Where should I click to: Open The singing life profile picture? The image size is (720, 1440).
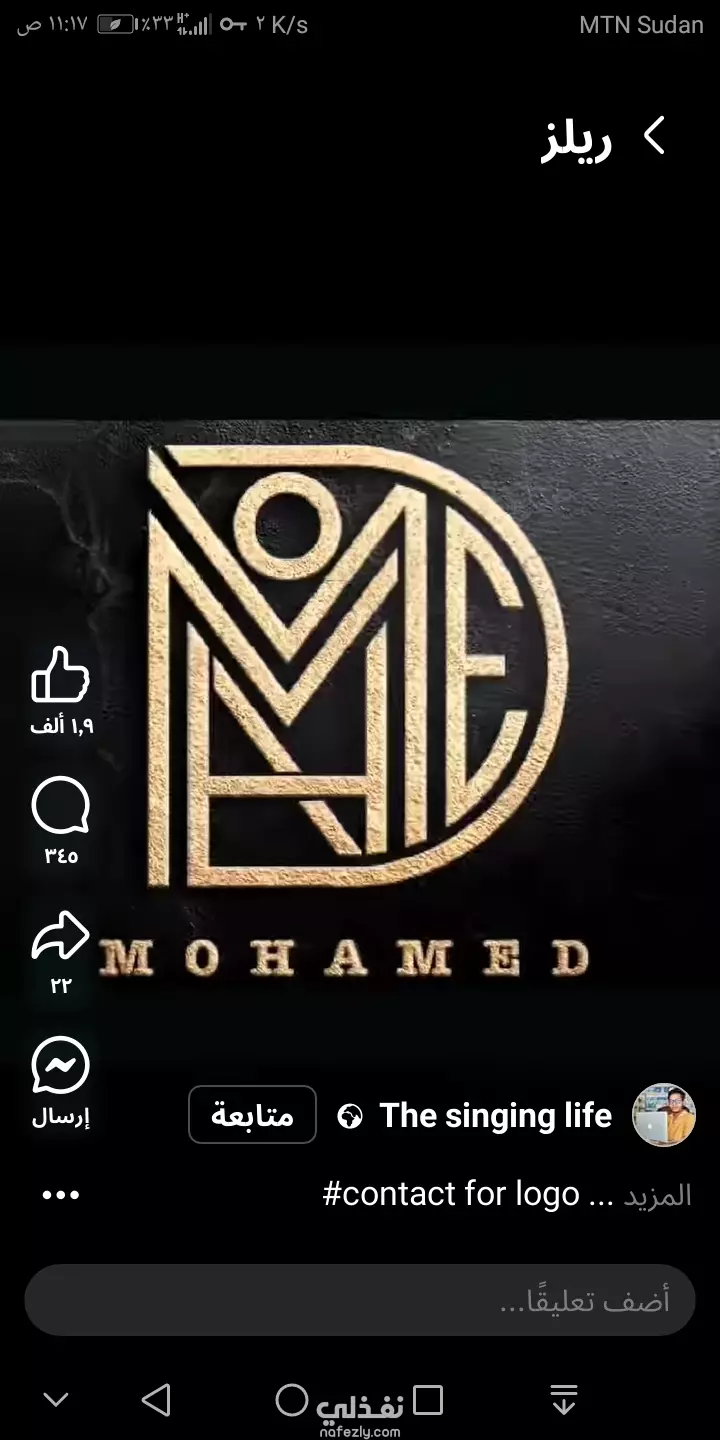pyautogui.click(x=664, y=1114)
